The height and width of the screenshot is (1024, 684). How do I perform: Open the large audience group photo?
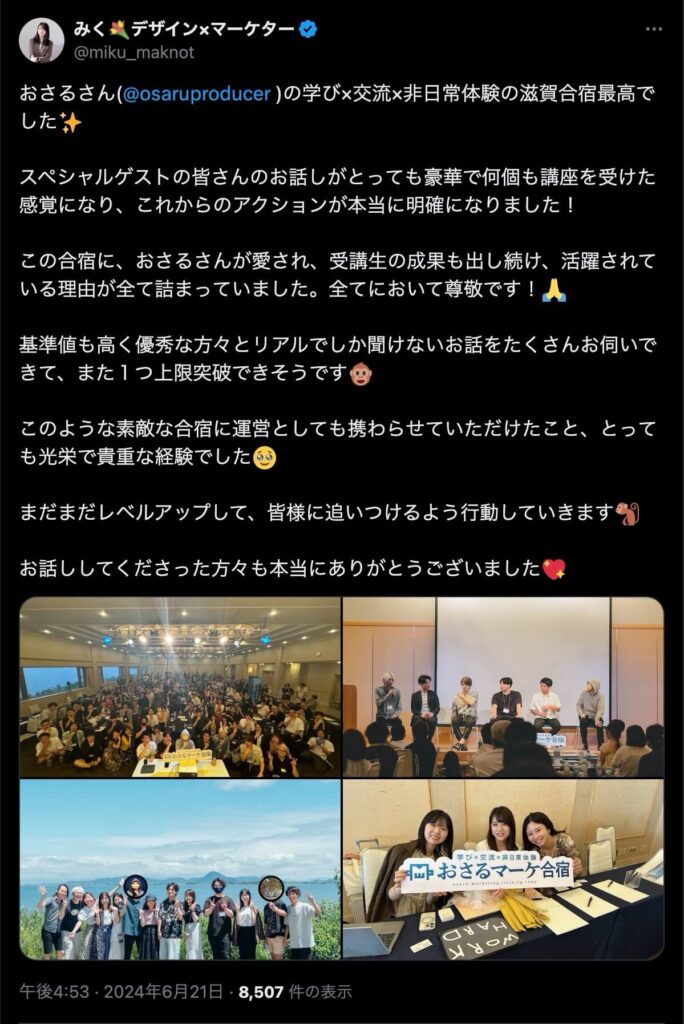180,687
